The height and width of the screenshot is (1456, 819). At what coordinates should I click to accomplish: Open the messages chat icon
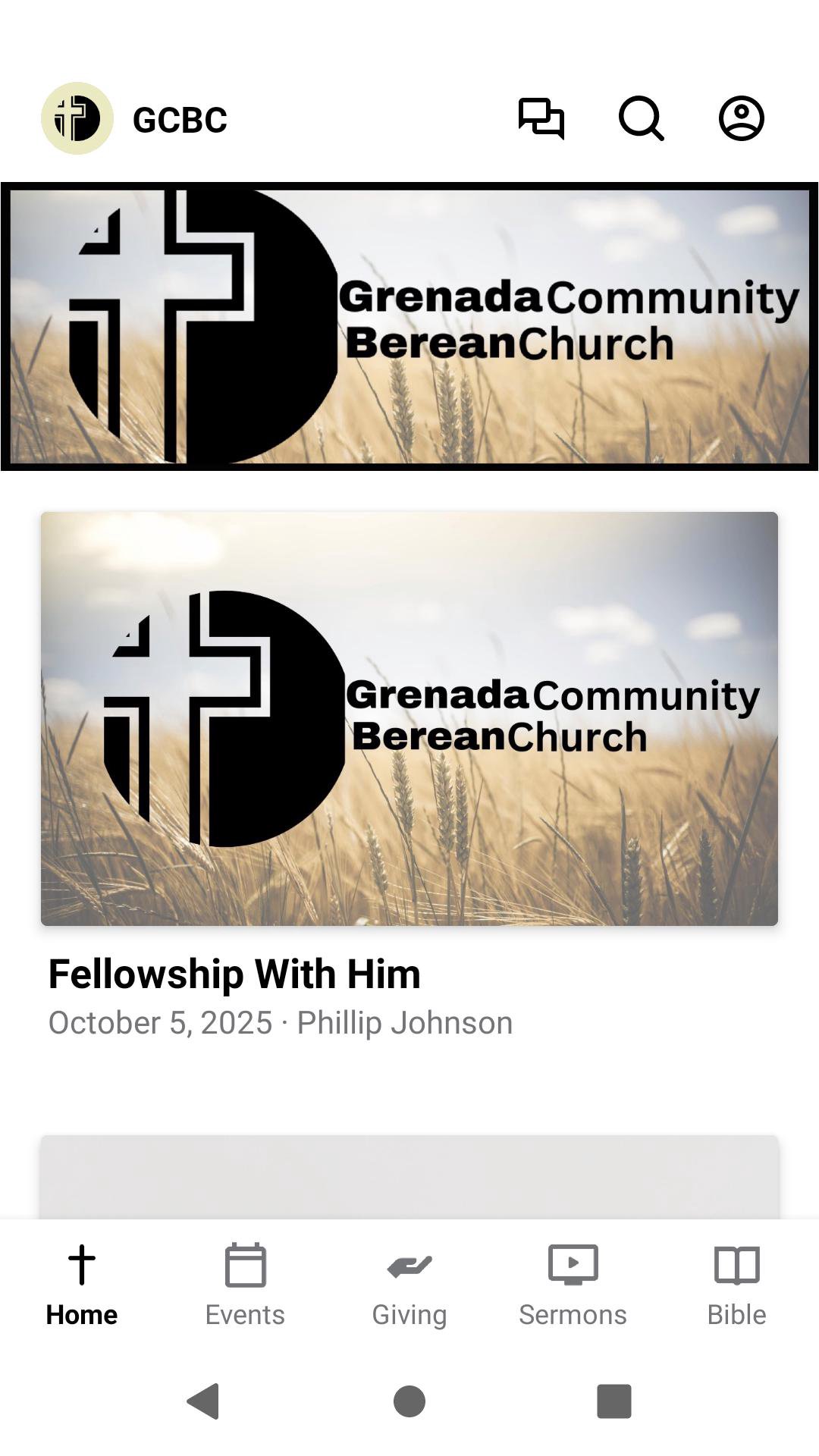(x=541, y=118)
